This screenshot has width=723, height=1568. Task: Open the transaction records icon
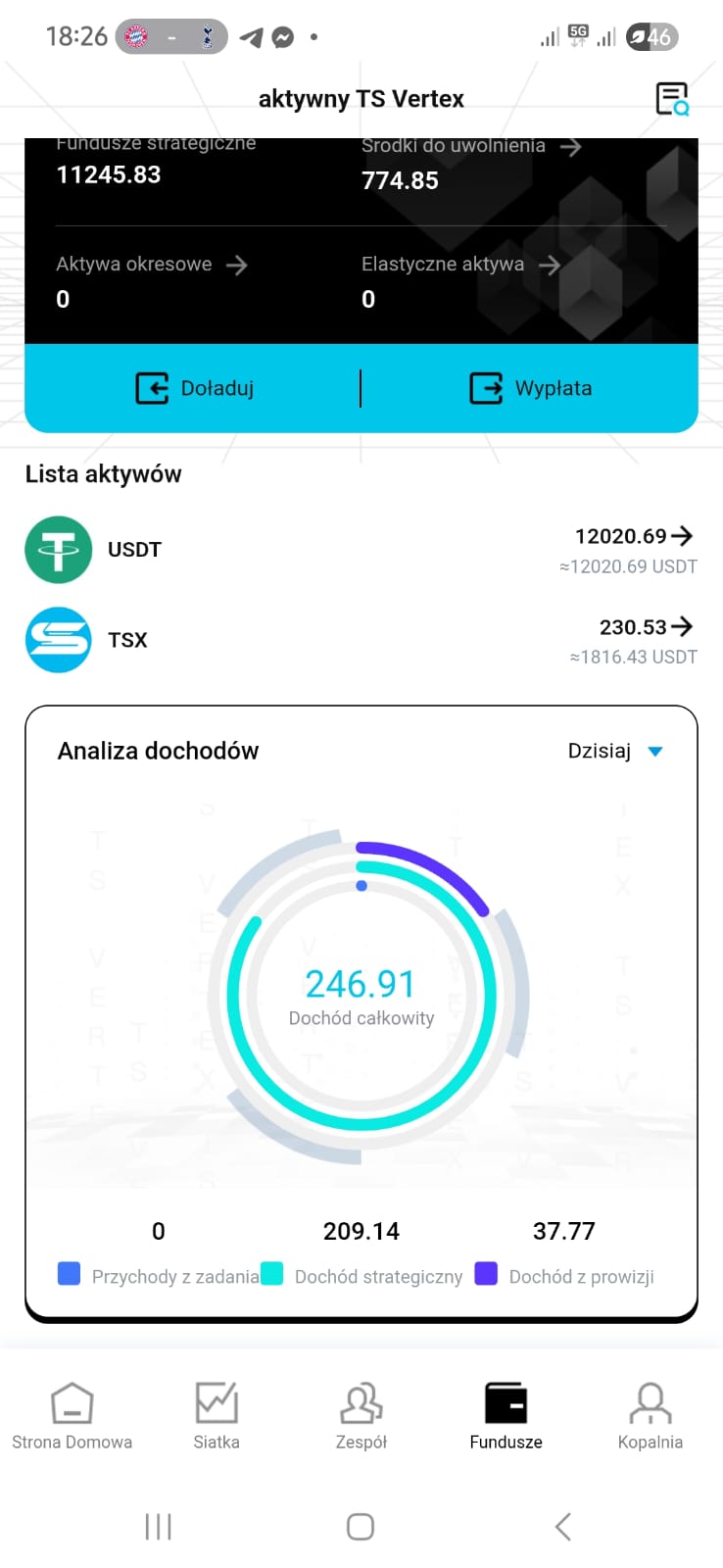click(672, 99)
